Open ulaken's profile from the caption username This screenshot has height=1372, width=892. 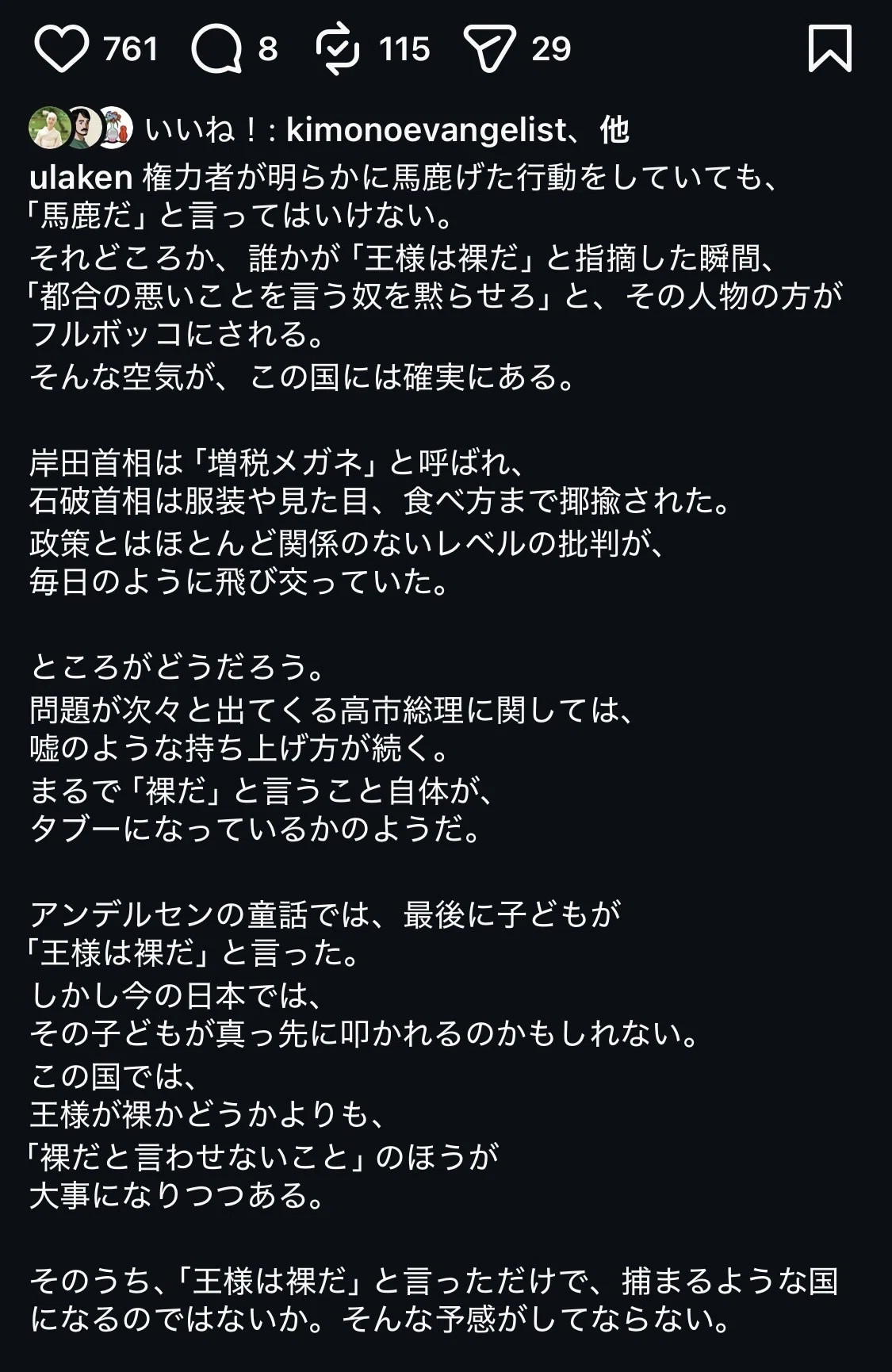point(81,178)
